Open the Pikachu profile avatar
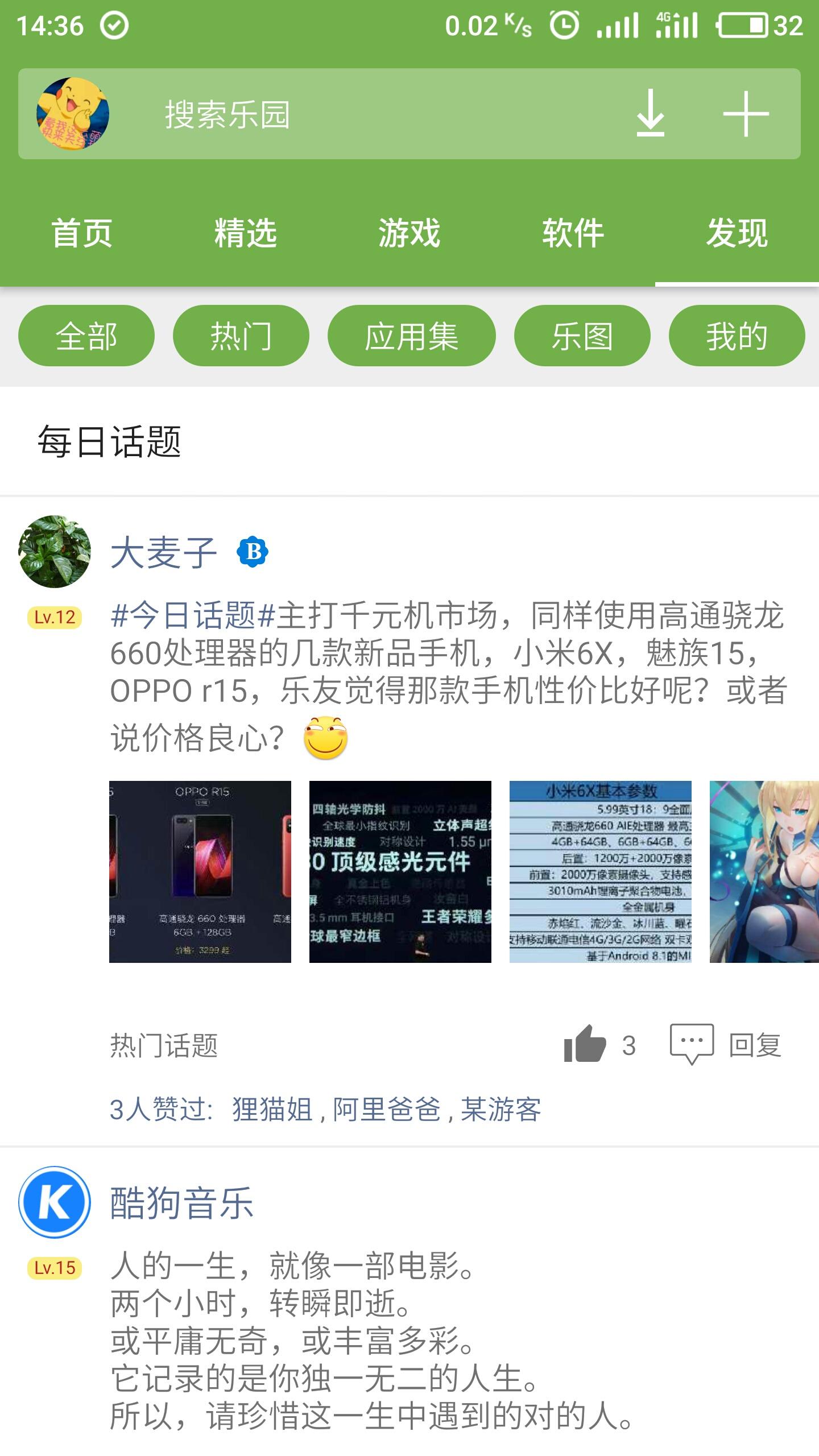819x1456 pixels. tap(73, 114)
